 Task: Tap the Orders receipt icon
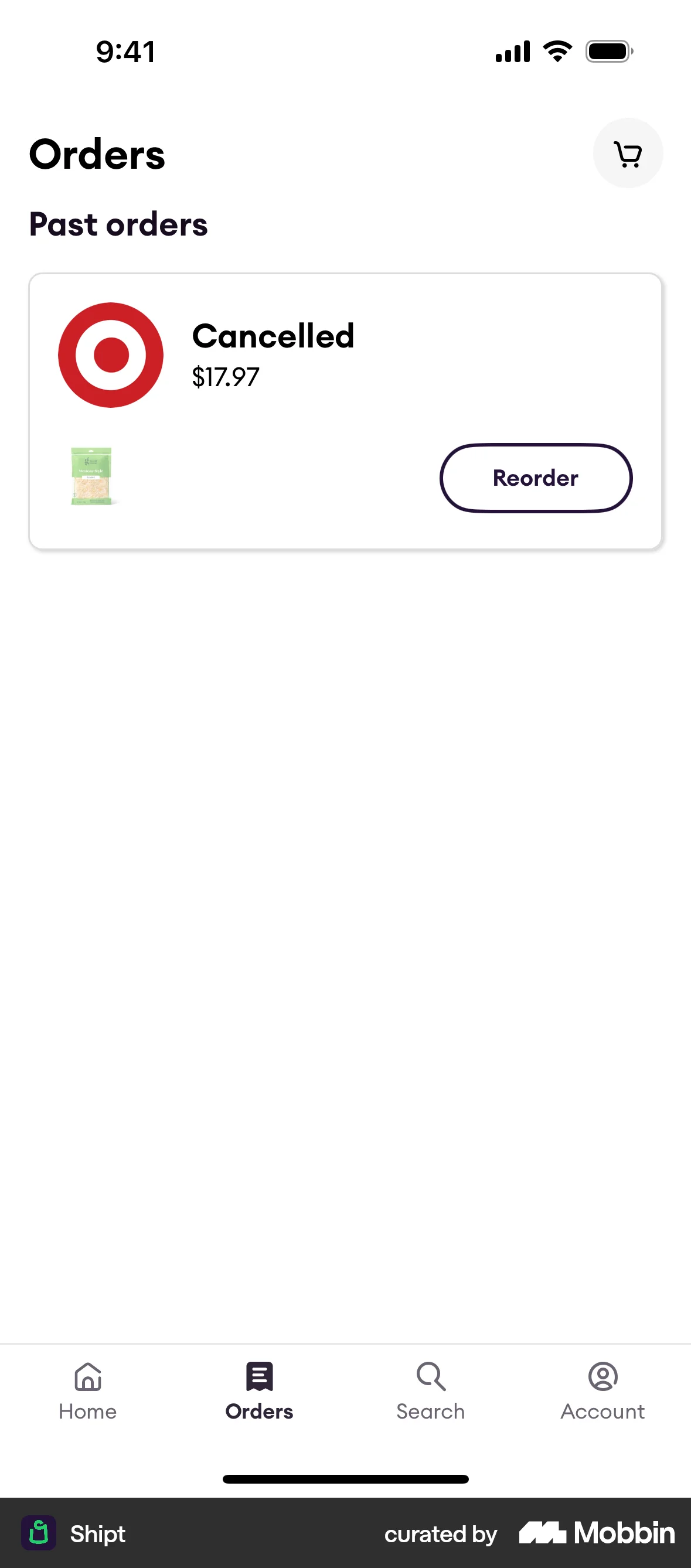pos(258,1377)
